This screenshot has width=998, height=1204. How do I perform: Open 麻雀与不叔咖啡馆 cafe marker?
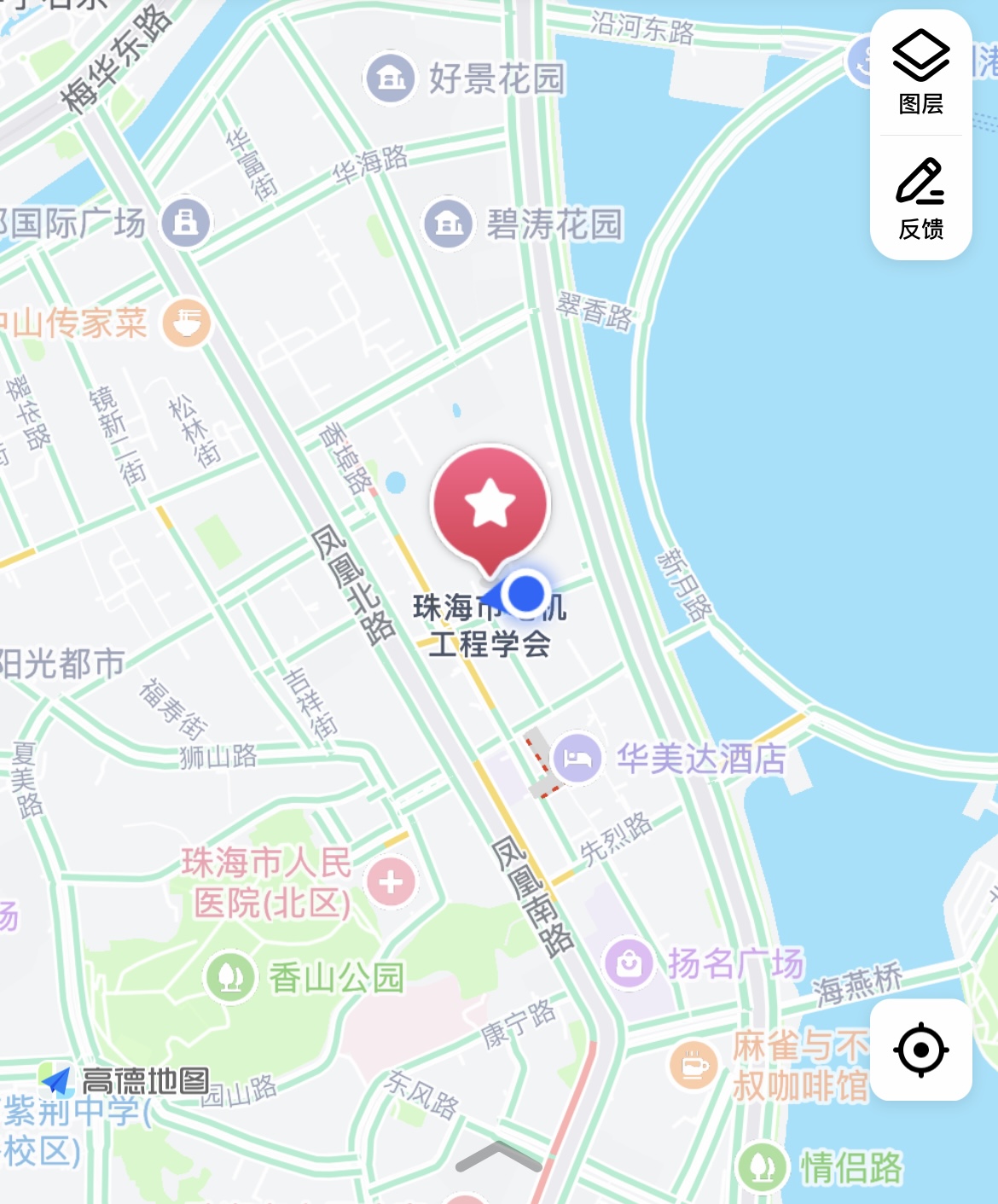693,1066
